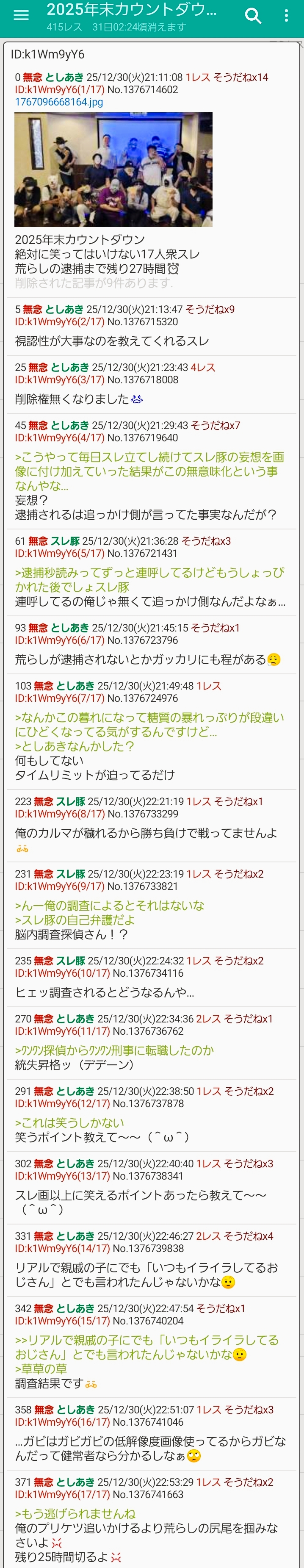This screenshot has width=304, height=1568.
Task: Open the hamburger drawer menu
Action: click(x=21, y=16)
